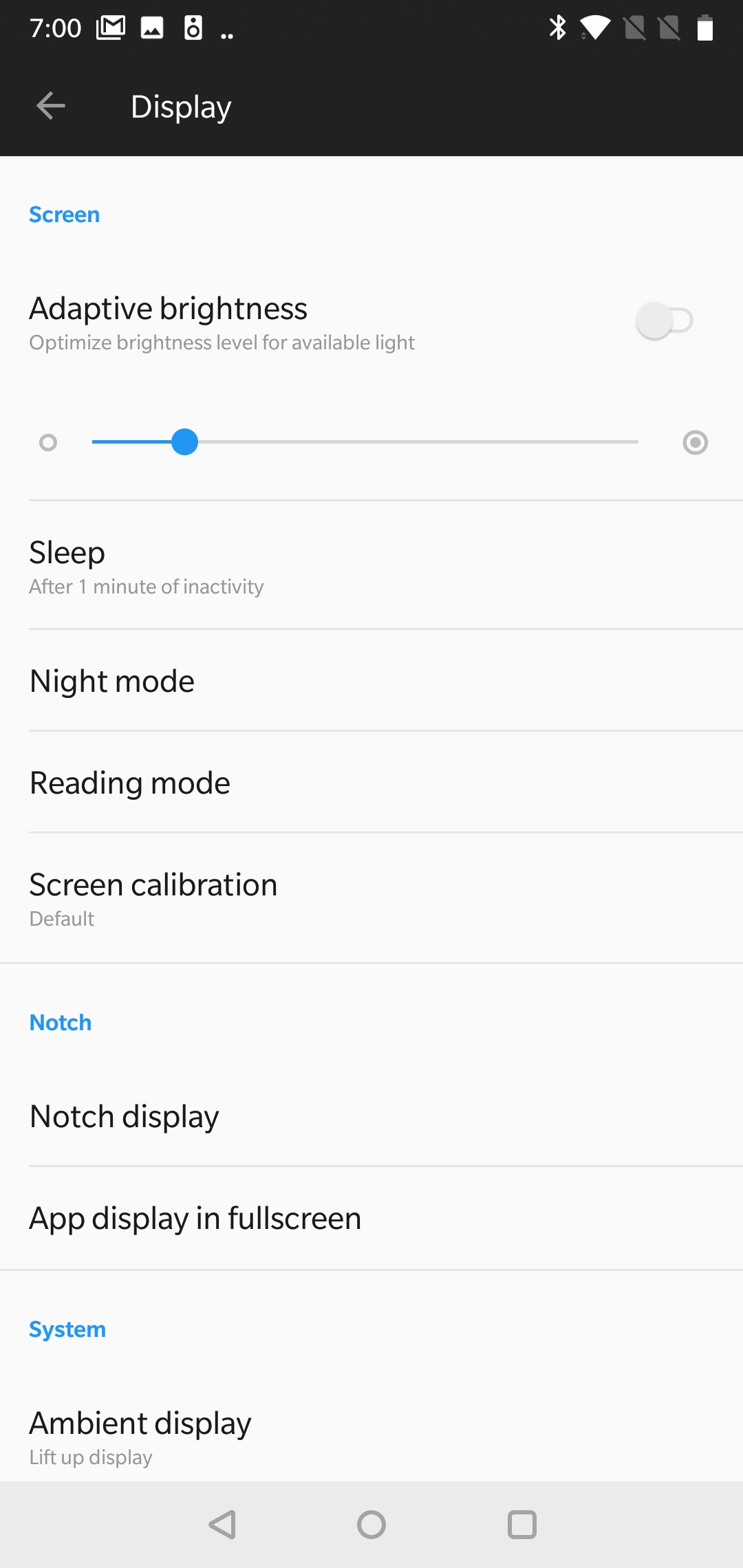Tap the brightness slider track
This screenshot has height=1568, width=743.
365,442
